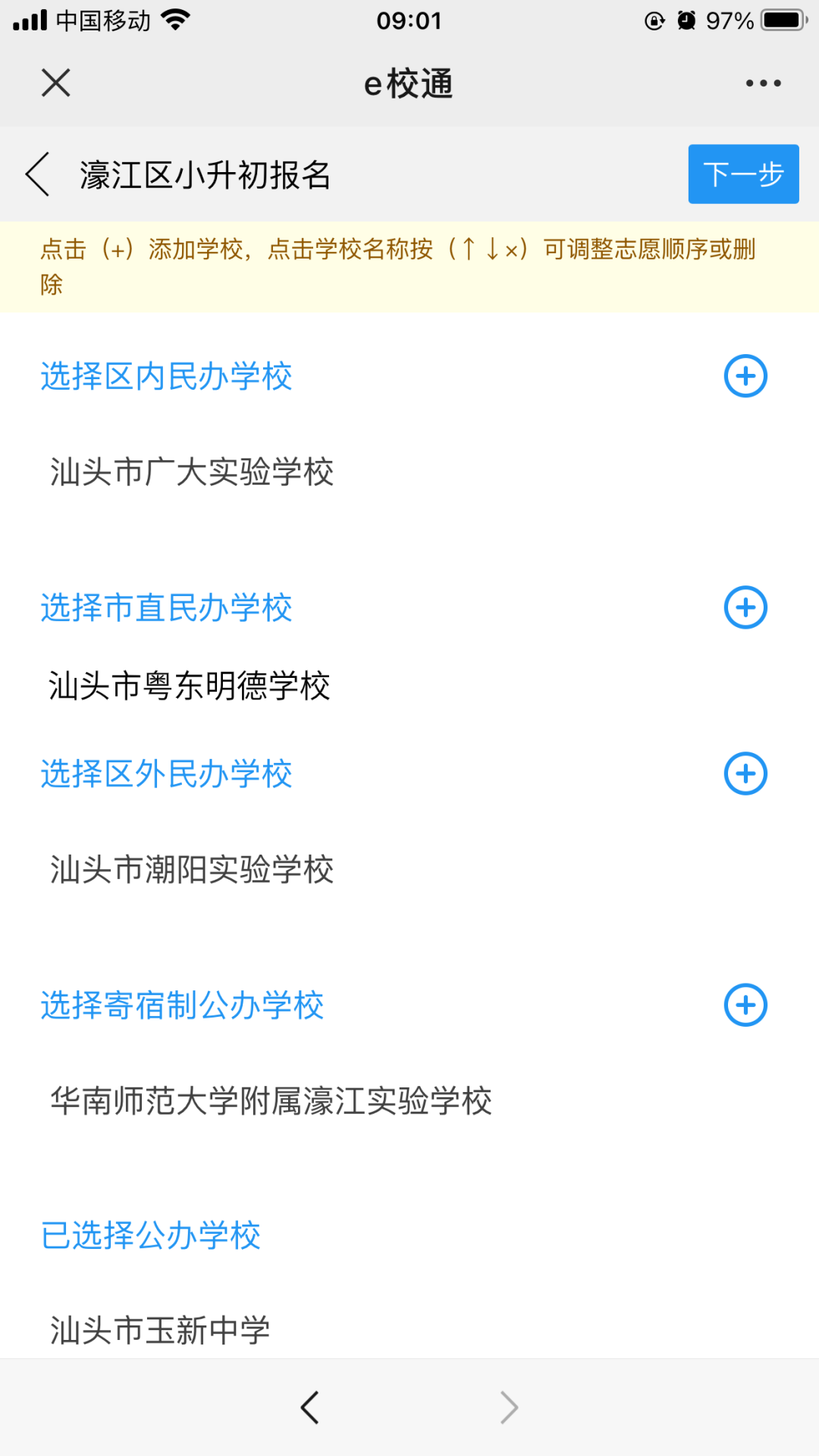This screenshot has height=1456, width=819.
Task: Close the e校通 mini program
Action: 55,83
